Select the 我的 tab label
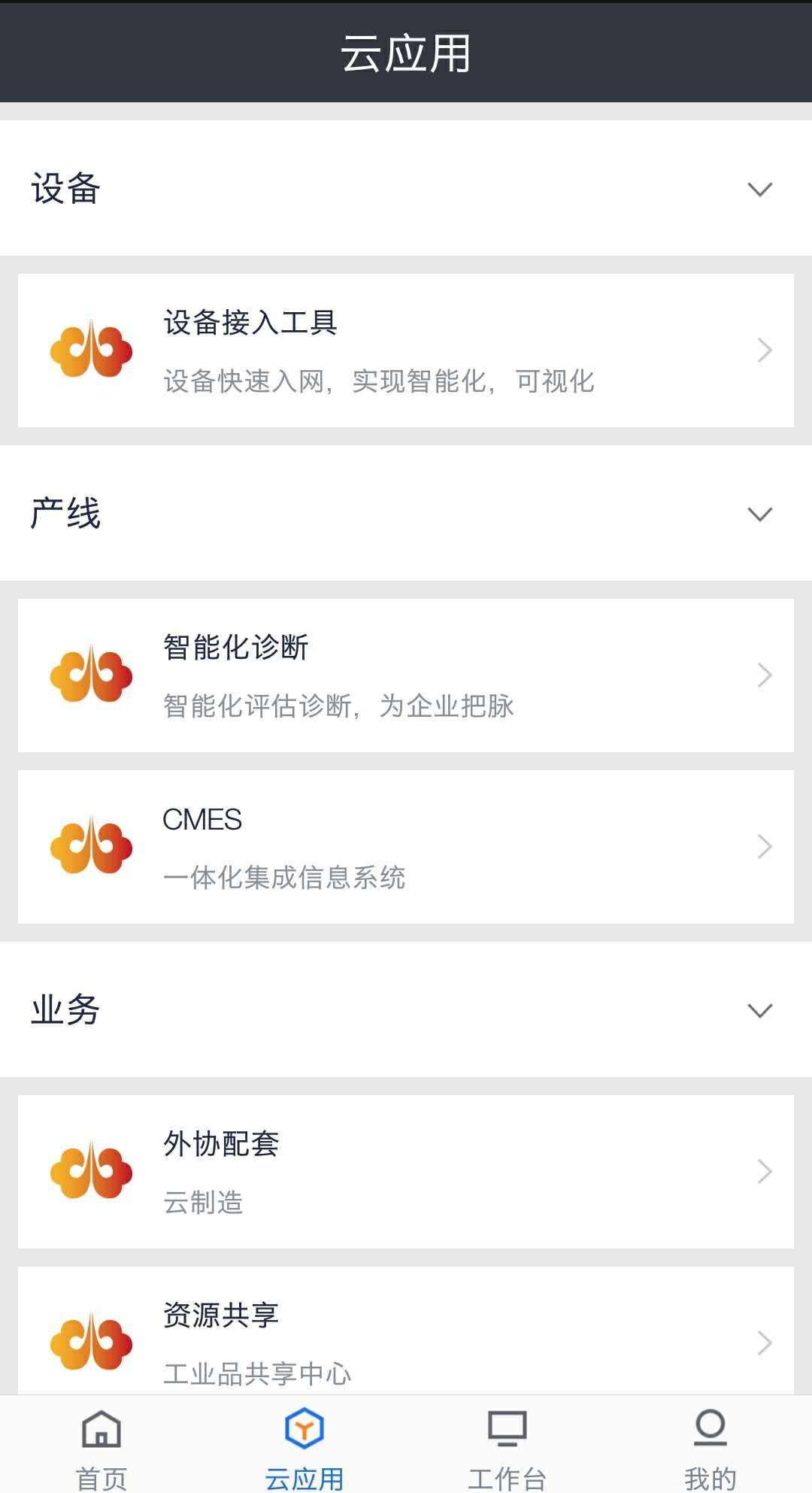 (710, 1474)
